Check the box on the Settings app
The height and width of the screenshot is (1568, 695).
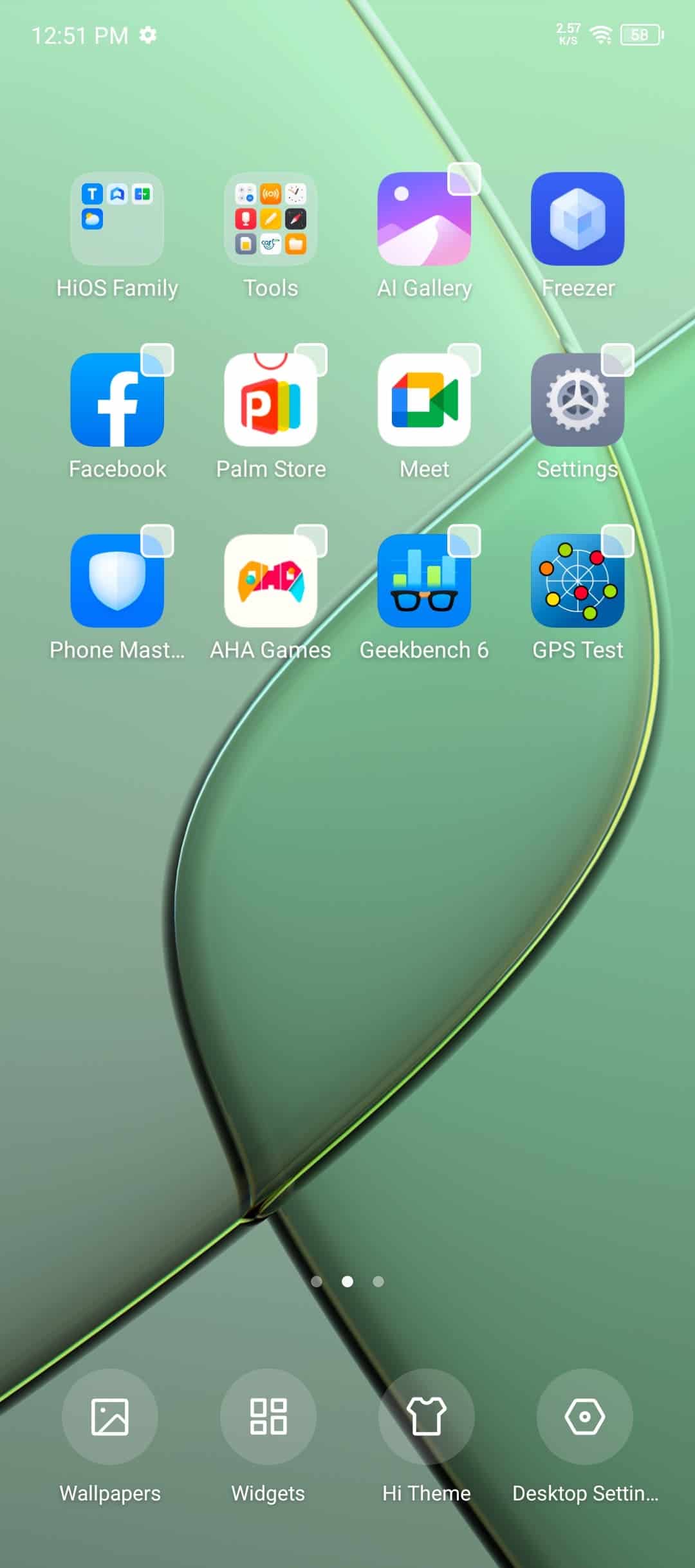(x=618, y=360)
